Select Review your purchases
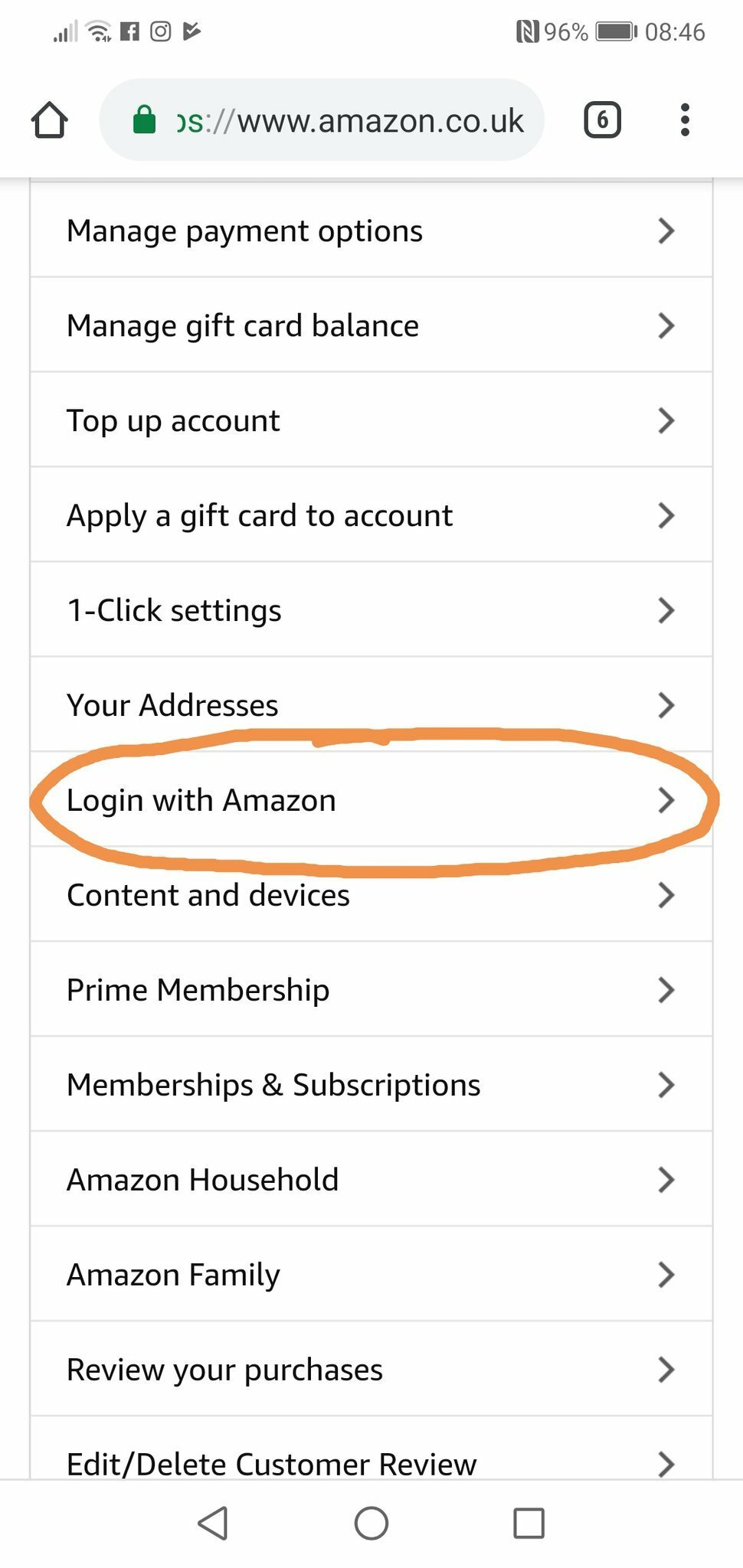The height and width of the screenshot is (1568, 743). [371, 1370]
